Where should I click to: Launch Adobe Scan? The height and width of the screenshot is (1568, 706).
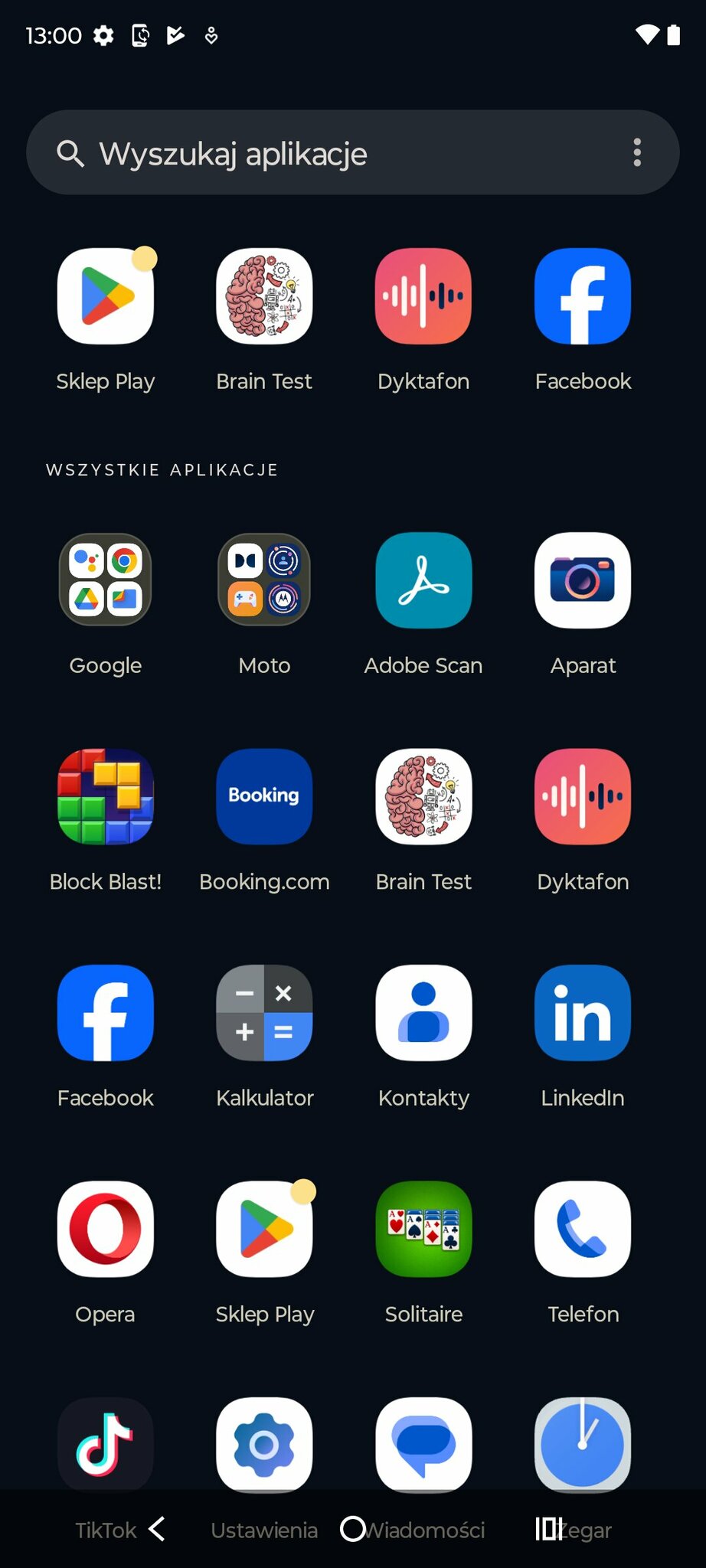pos(423,580)
